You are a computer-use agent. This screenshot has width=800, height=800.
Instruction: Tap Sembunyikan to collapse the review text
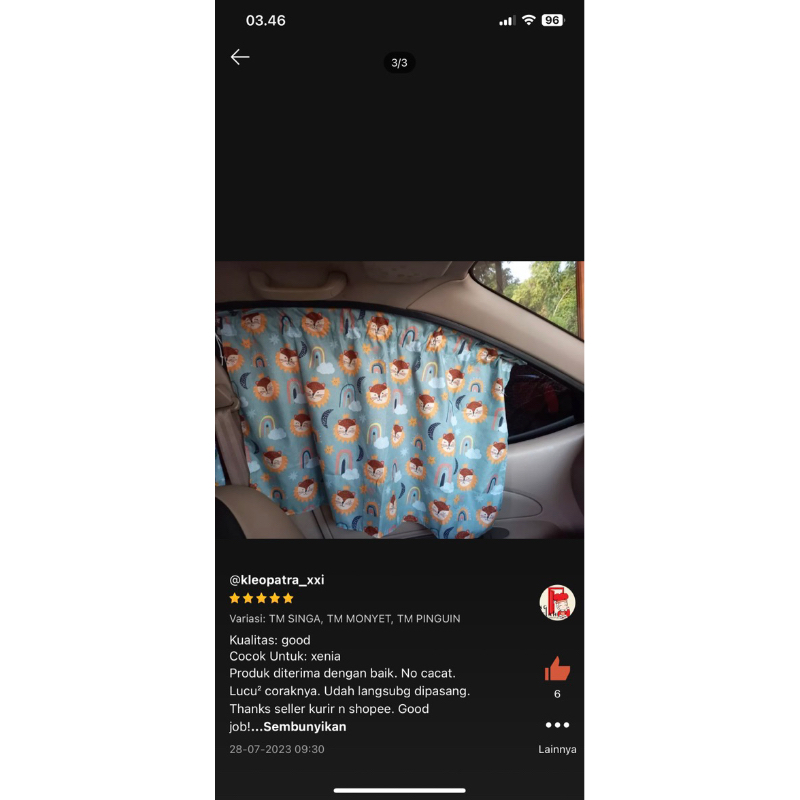(305, 727)
